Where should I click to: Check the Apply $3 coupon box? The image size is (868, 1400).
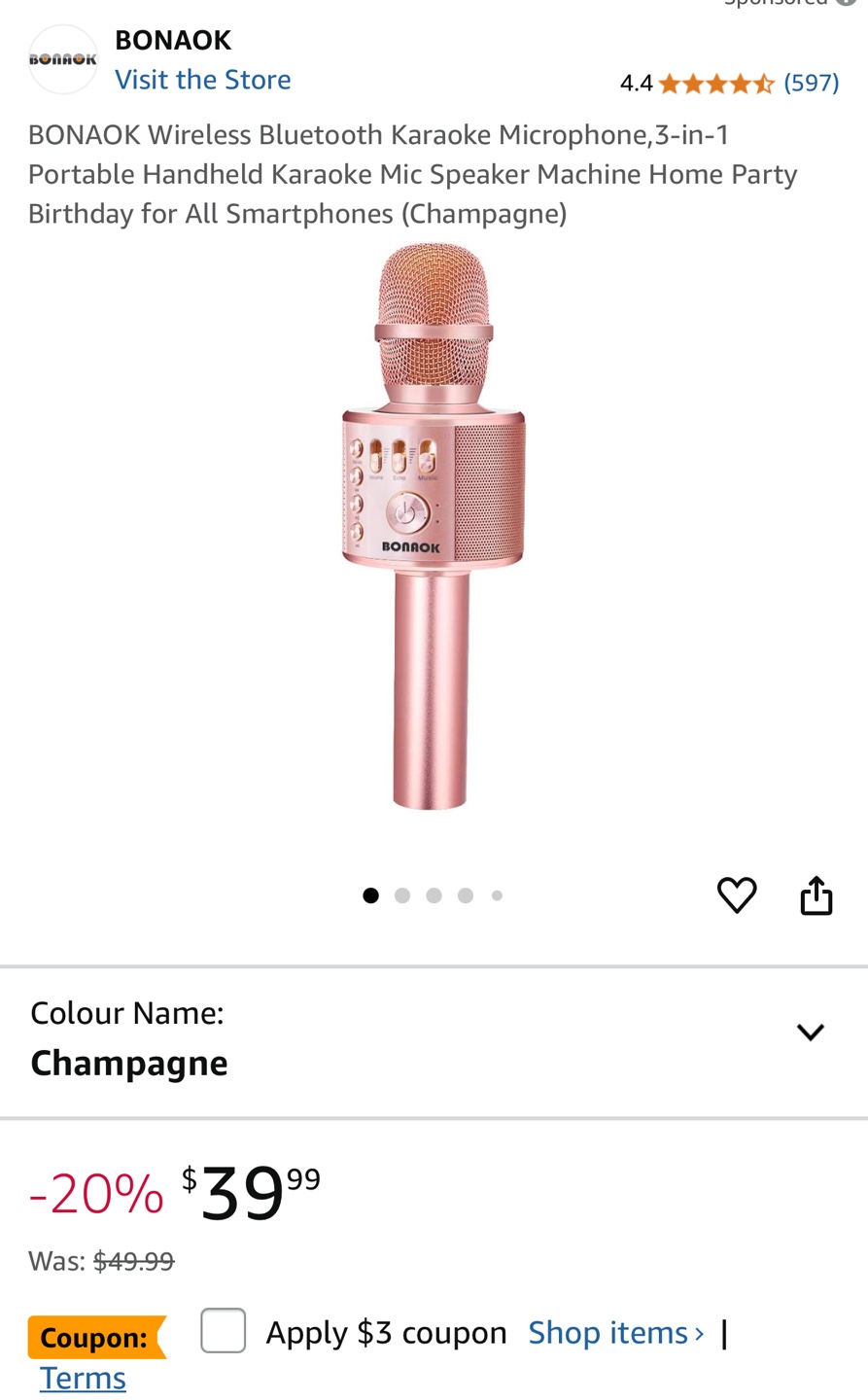click(x=224, y=1330)
